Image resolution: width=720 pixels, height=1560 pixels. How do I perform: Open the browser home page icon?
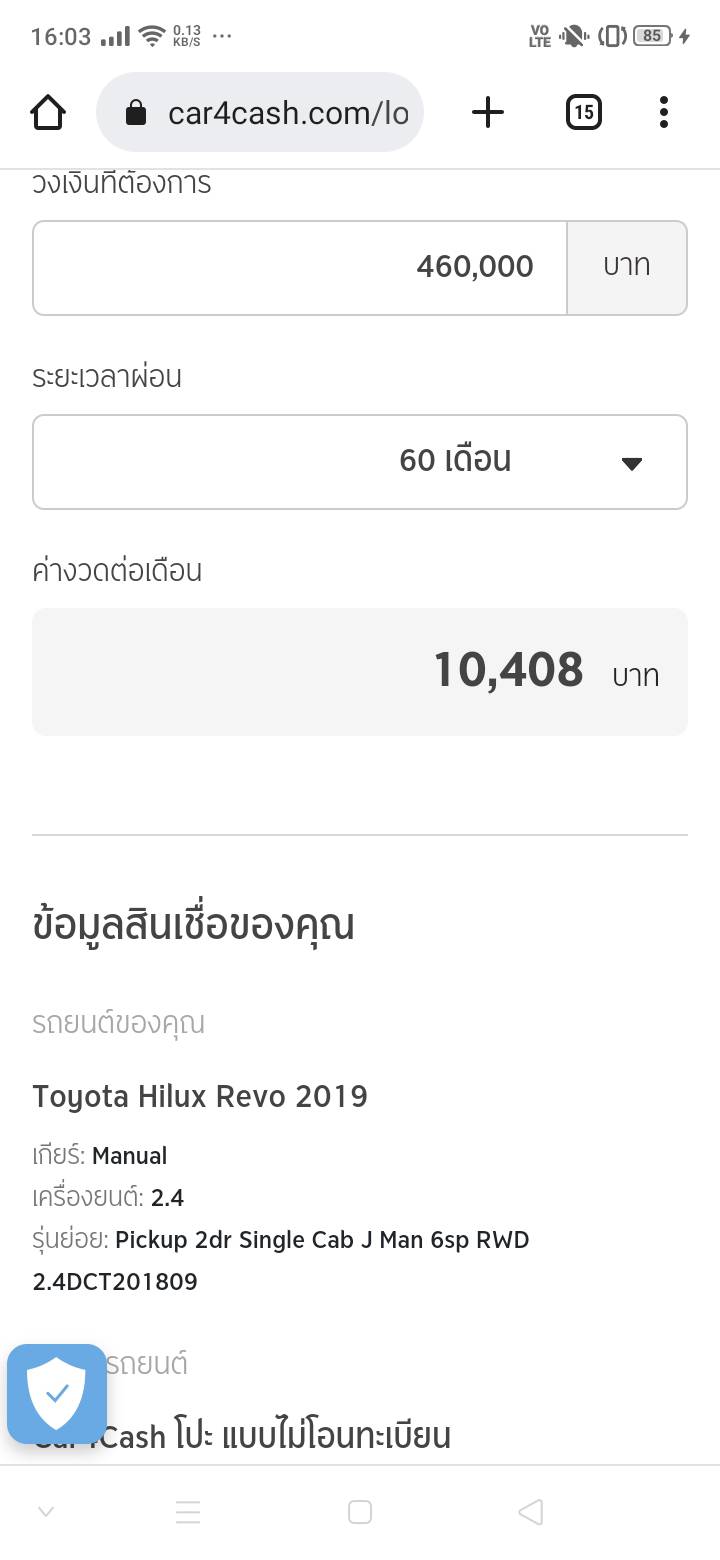48,113
